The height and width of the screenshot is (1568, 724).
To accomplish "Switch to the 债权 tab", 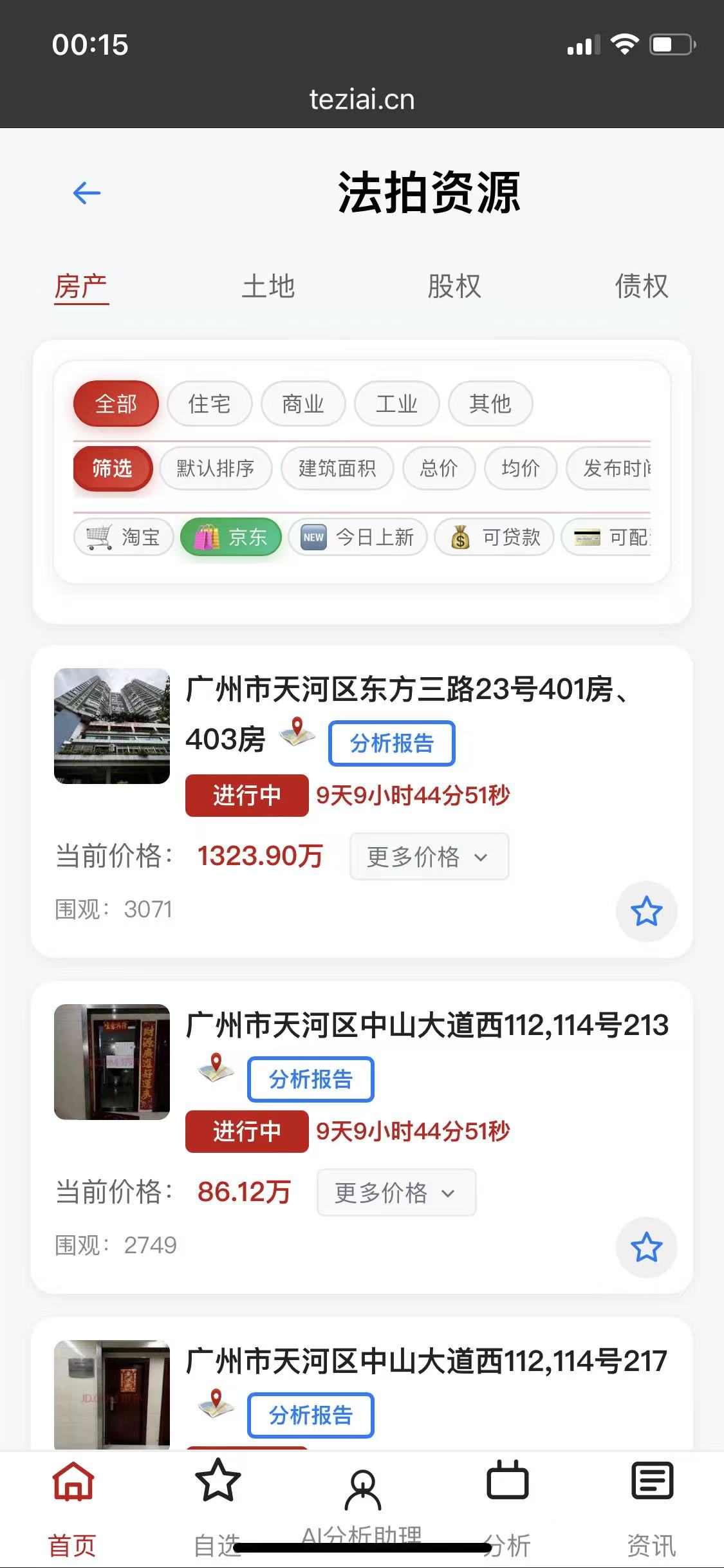I will [x=642, y=286].
